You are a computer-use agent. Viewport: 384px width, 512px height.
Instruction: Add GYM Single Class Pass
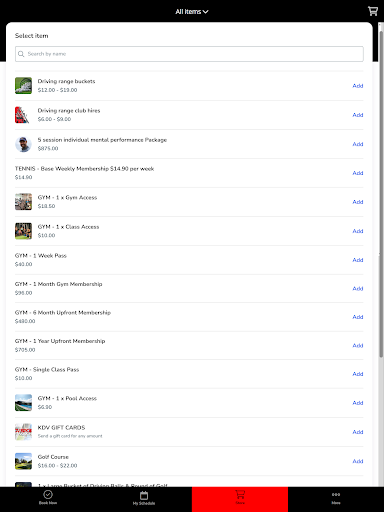[x=358, y=374]
